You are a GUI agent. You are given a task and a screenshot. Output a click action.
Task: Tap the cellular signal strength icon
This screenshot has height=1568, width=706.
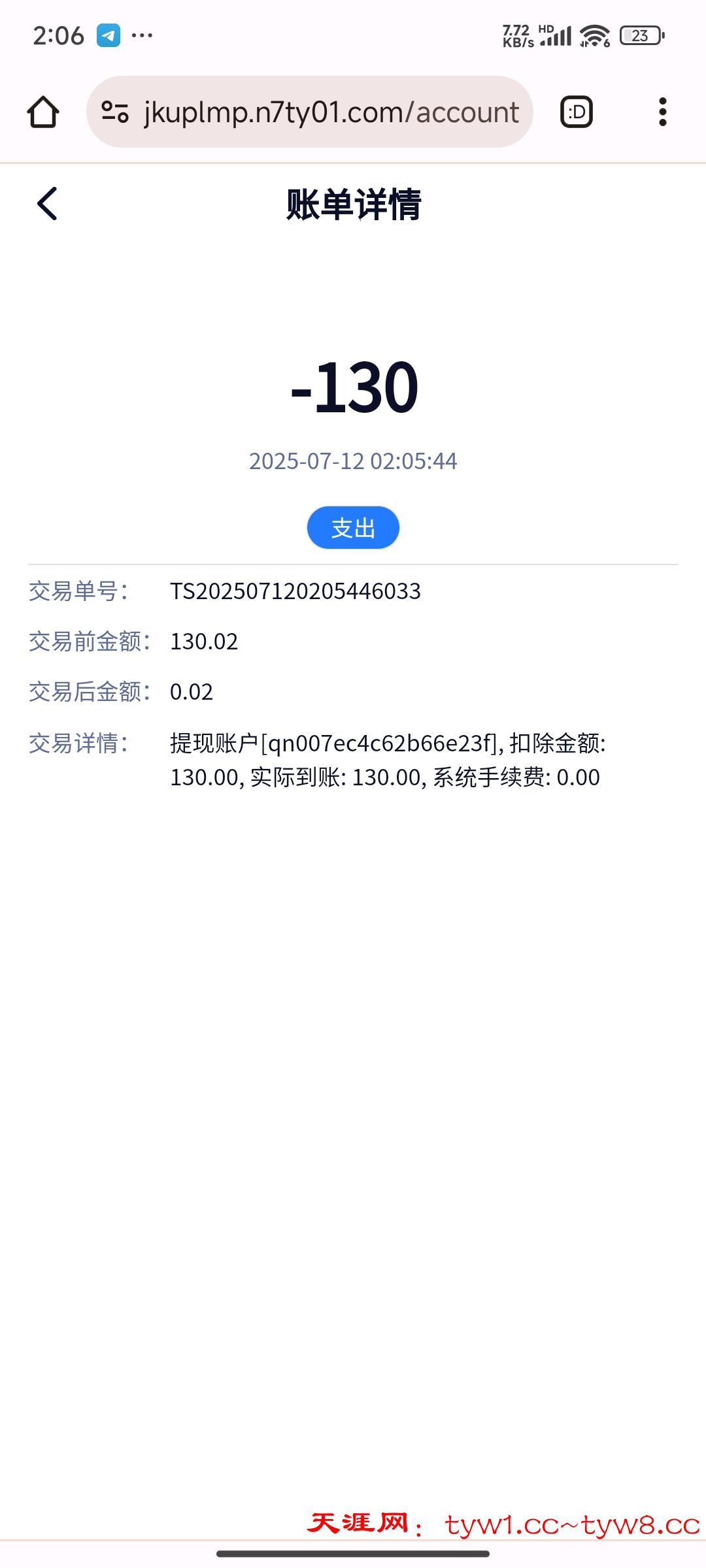(x=556, y=37)
